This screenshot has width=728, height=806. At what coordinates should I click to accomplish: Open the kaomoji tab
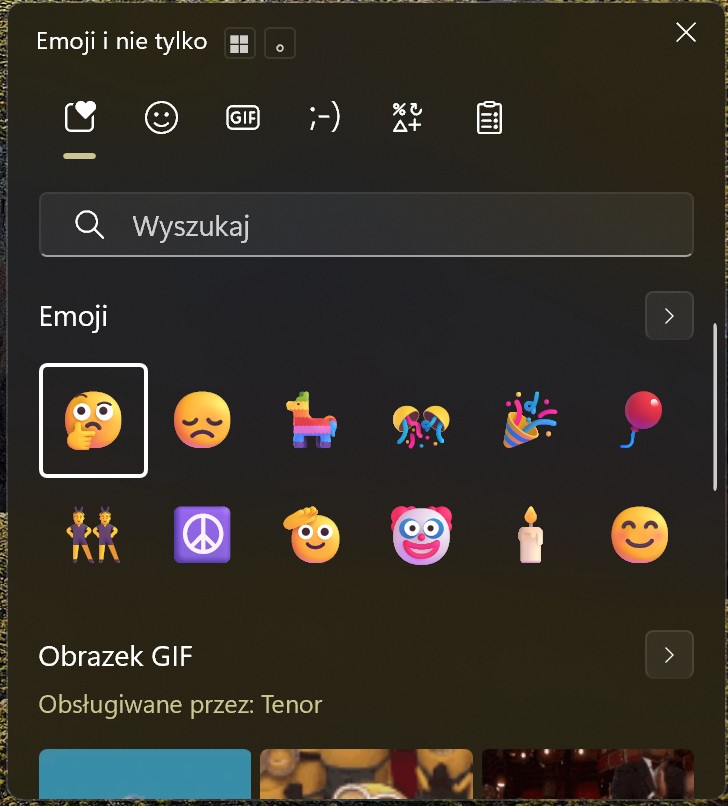[x=324, y=118]
